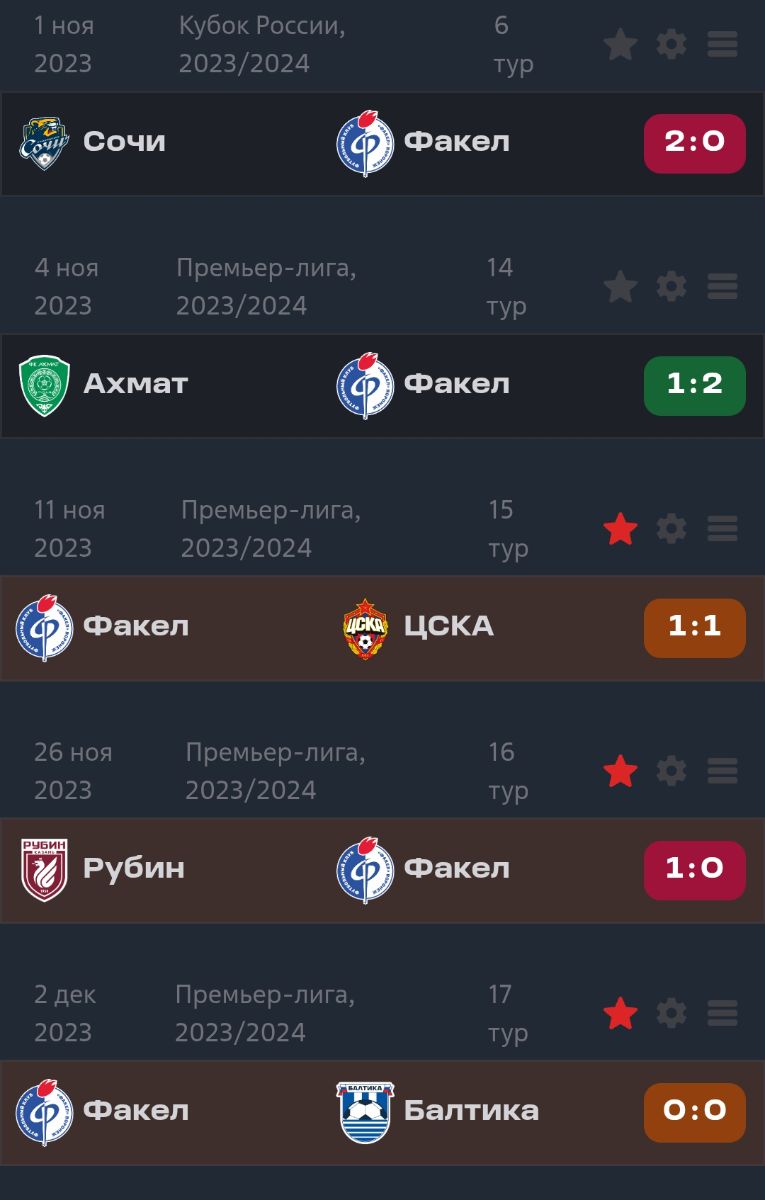Open the Сочи – Факел 2:0 match

coord(382,143)
